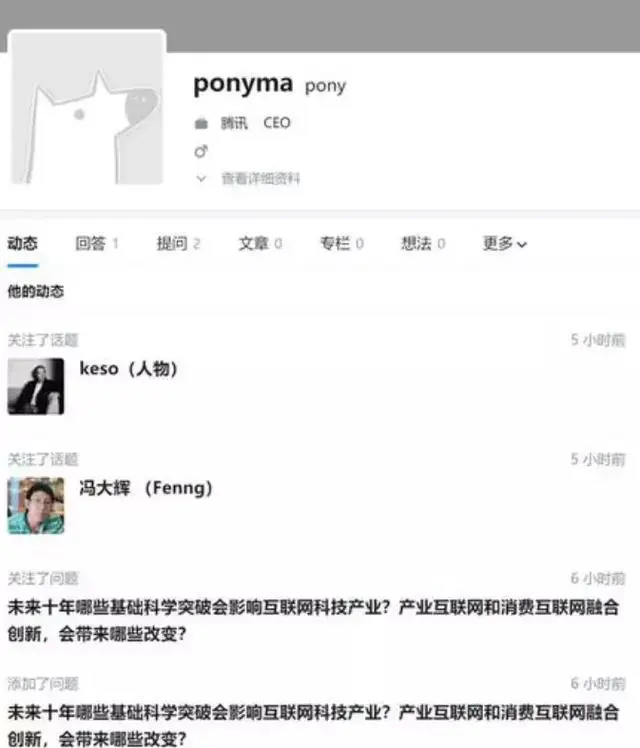Switch to the 专栏 tab
The height and width of the screenshot is (748, 640).
pos(341,243)
